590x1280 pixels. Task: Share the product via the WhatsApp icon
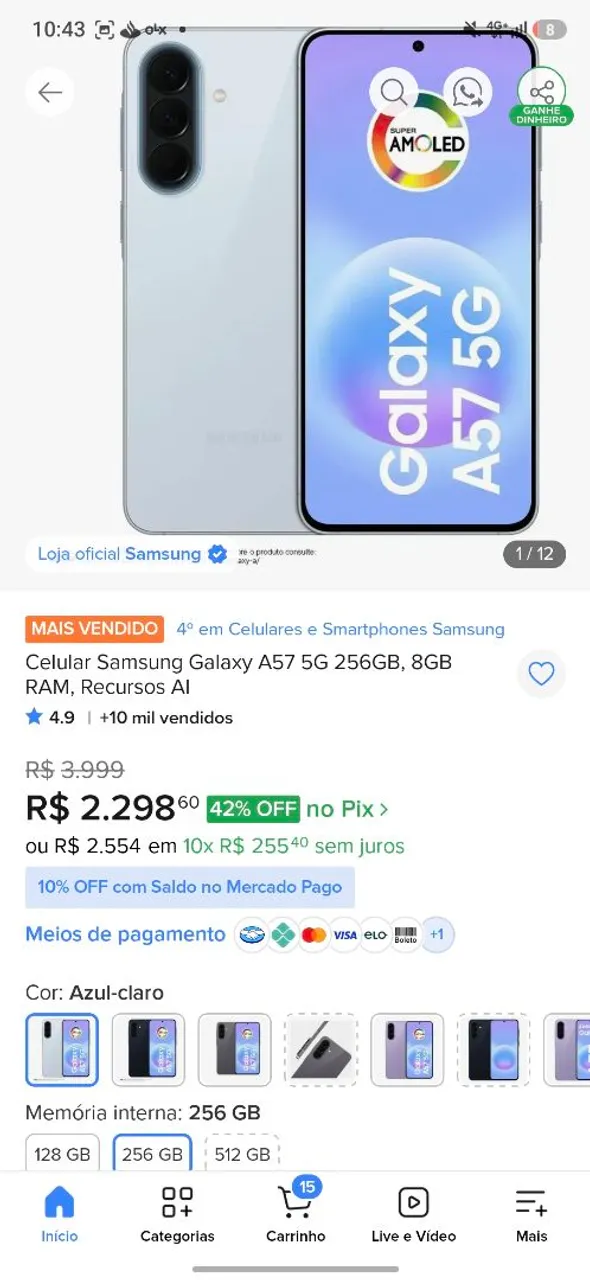tap(467, 93)
